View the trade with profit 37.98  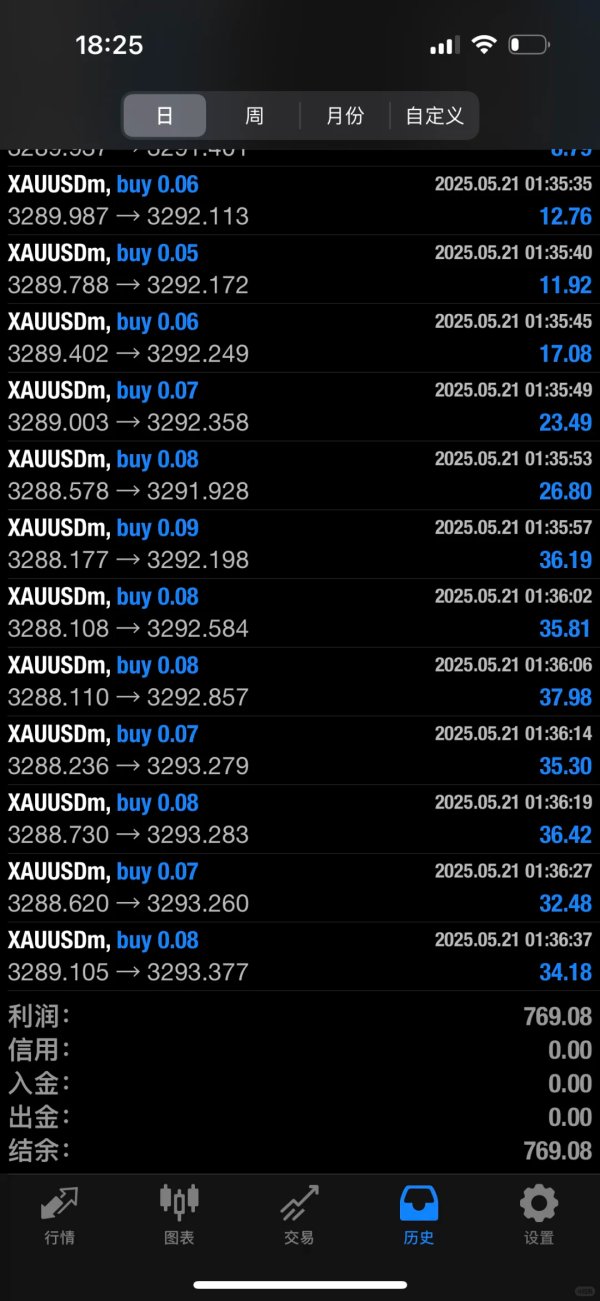pyautogui.click(x=300, y=682)
